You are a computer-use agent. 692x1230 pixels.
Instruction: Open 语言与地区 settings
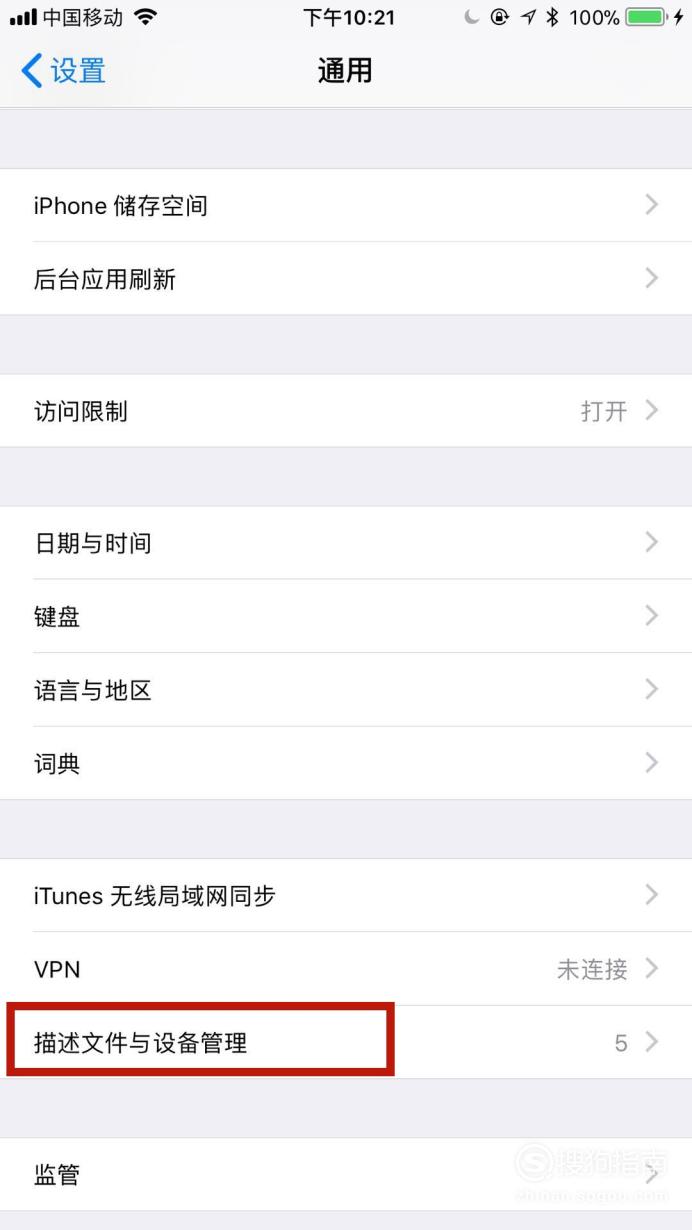(x=346, y=690)
